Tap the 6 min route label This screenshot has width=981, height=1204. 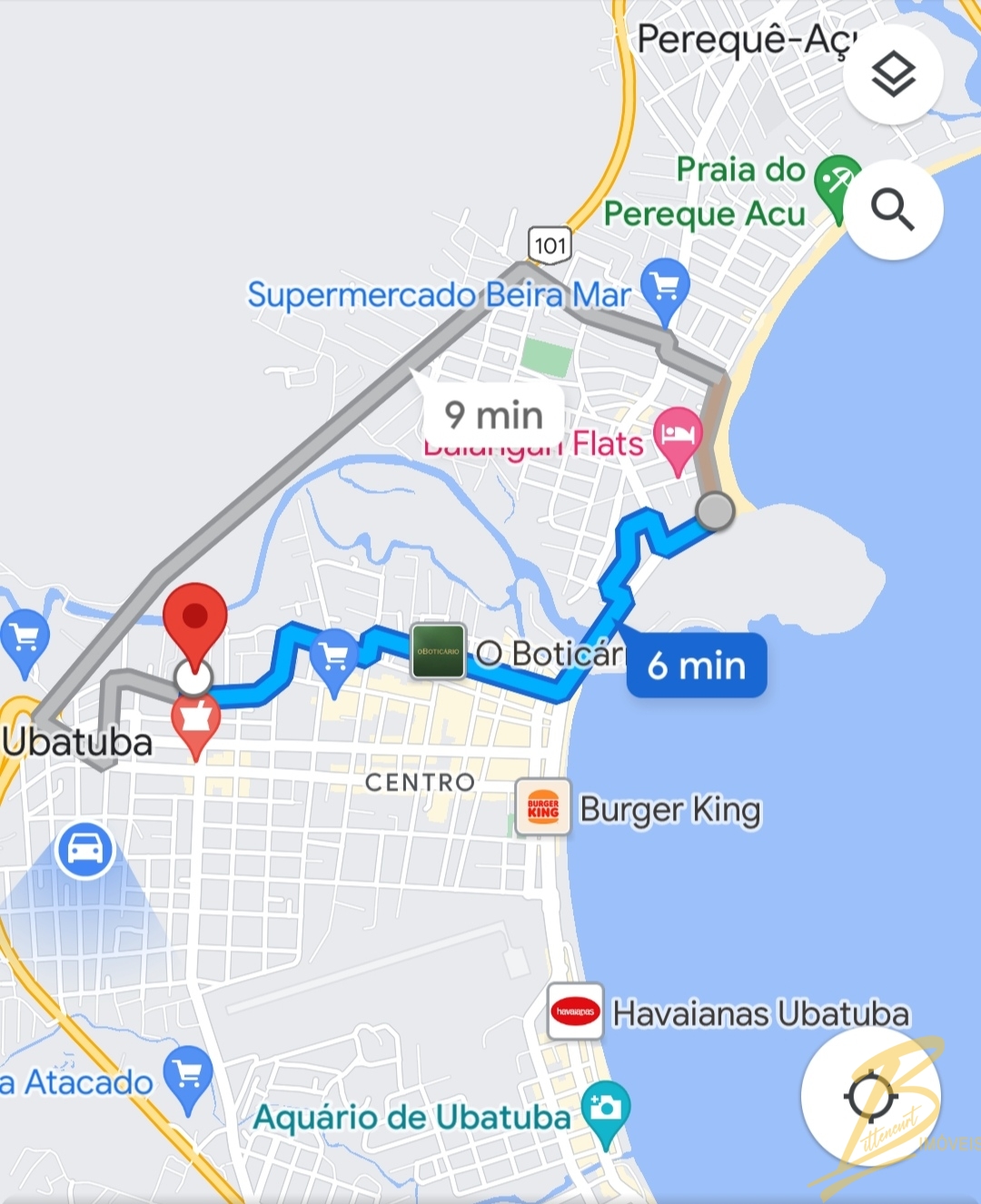coord(697,666)
